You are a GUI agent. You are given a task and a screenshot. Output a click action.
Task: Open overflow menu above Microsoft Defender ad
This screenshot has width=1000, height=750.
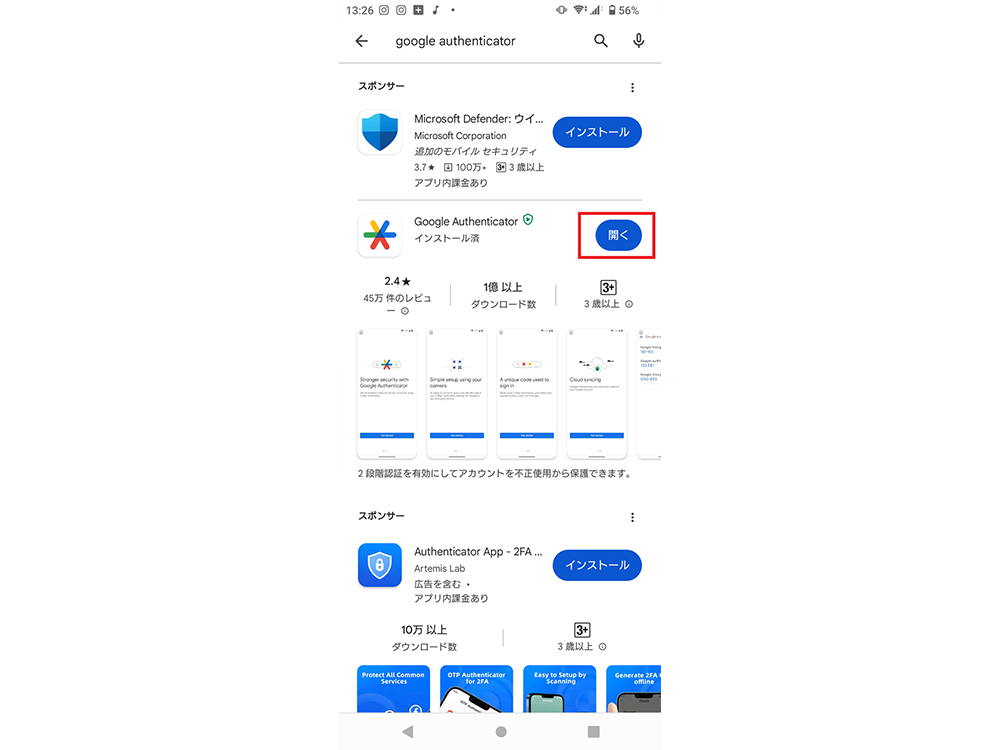pyautogui.click(x=632, y=88)
